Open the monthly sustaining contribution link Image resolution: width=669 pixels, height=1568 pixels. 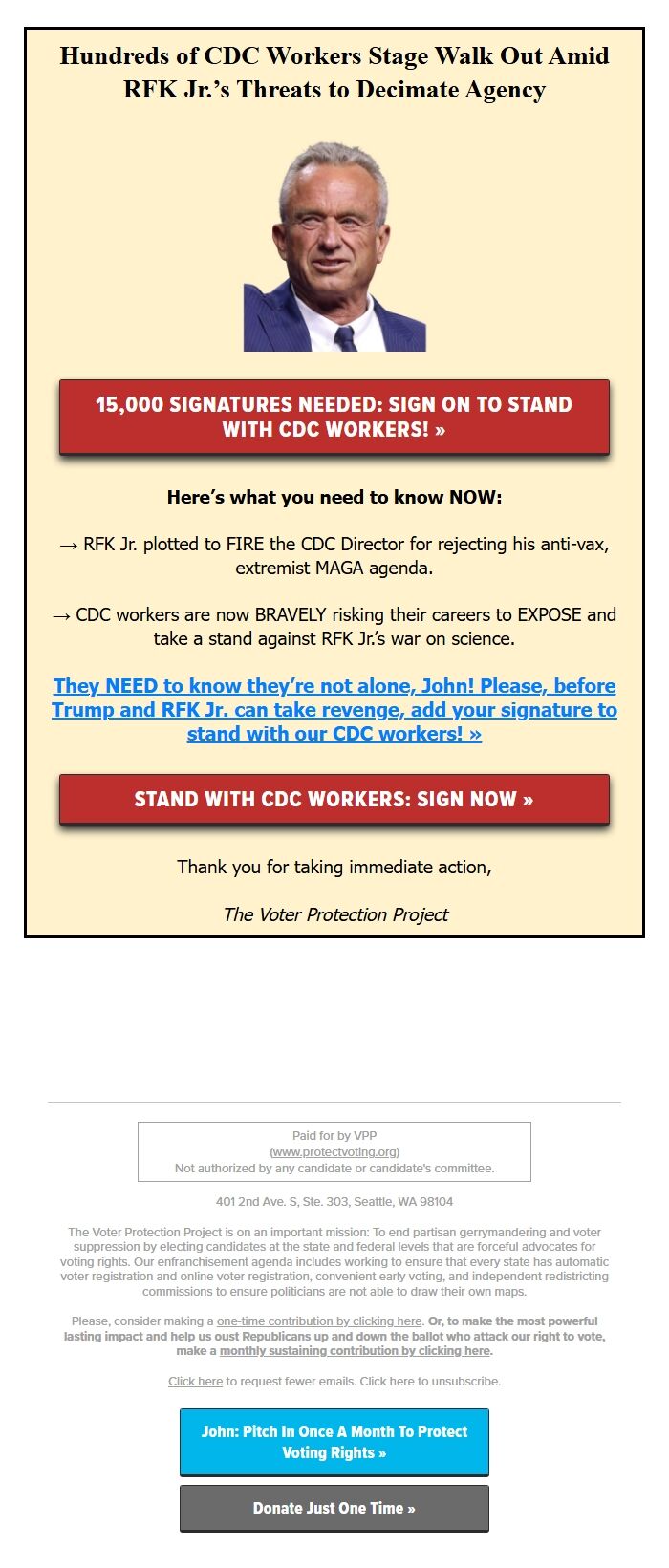point(355,1351)
